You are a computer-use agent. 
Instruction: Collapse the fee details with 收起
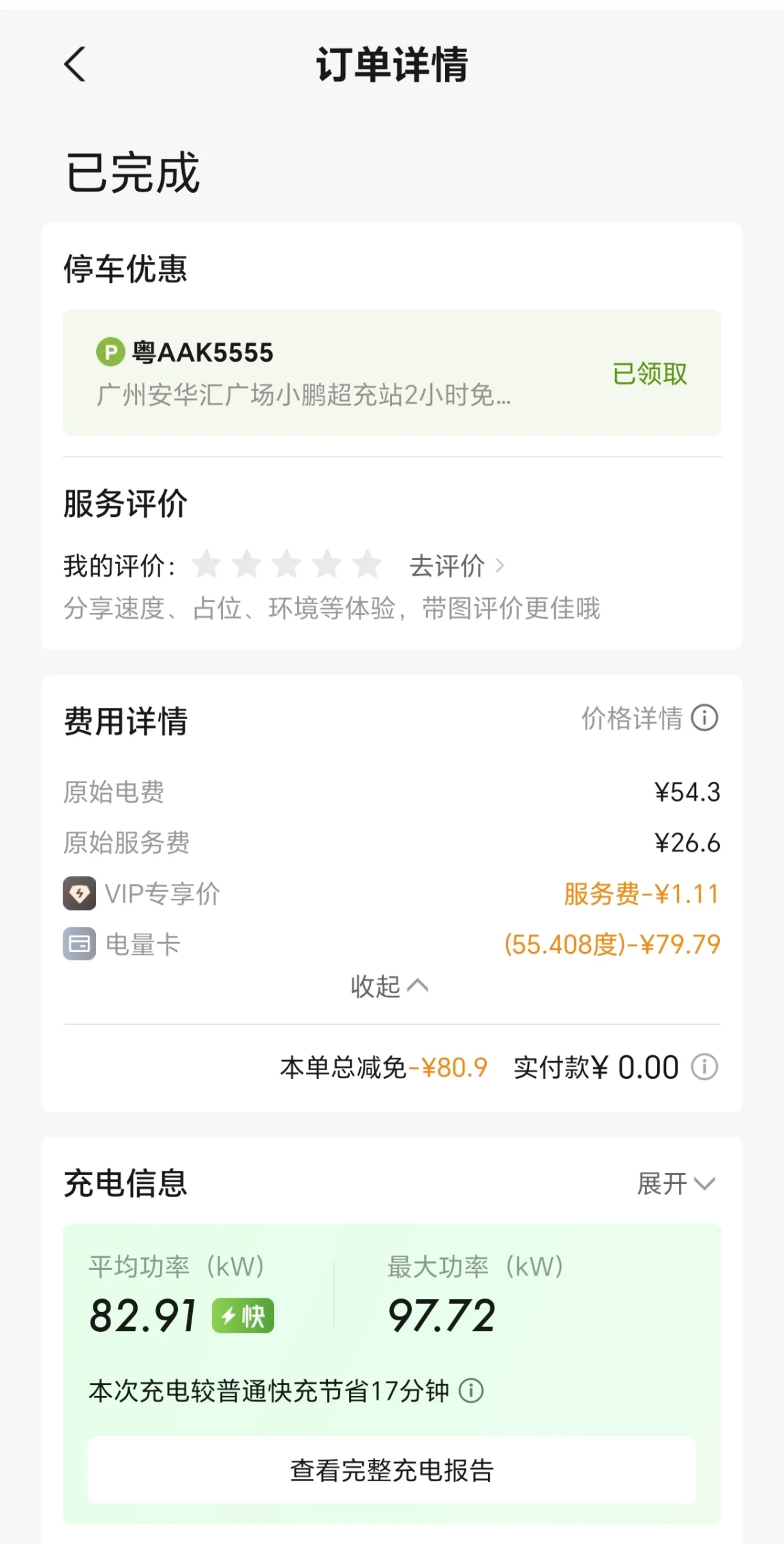tap(389, 986)
